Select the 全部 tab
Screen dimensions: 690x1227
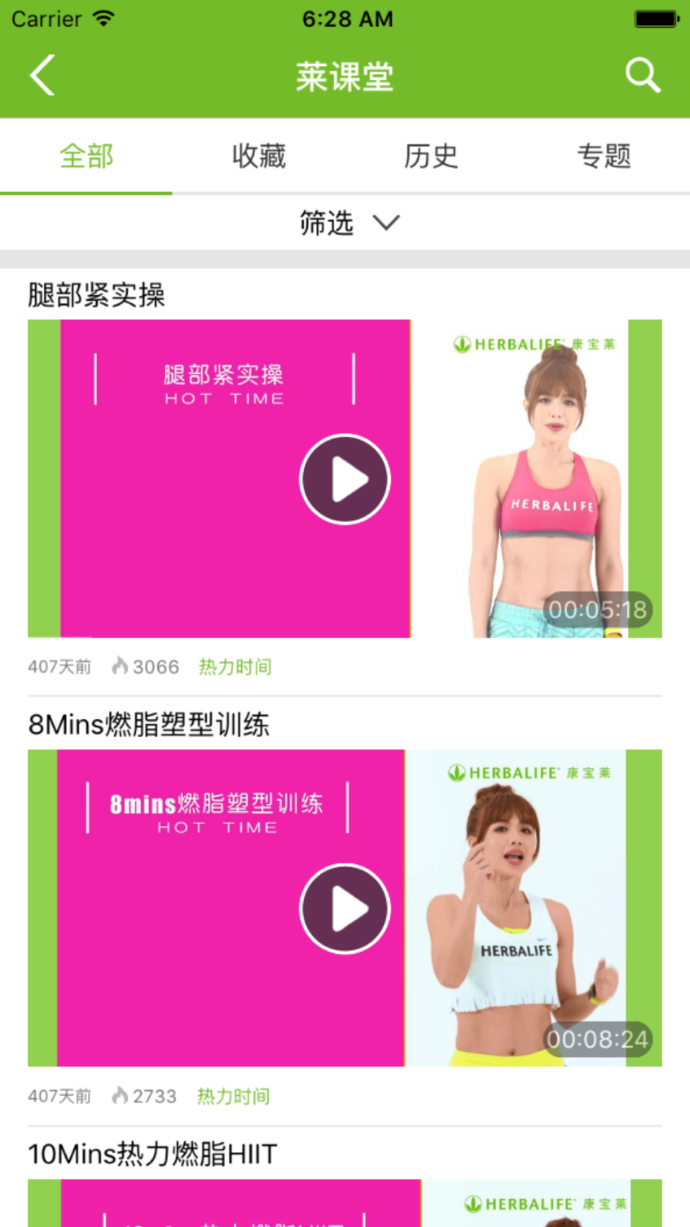(86, 156)
